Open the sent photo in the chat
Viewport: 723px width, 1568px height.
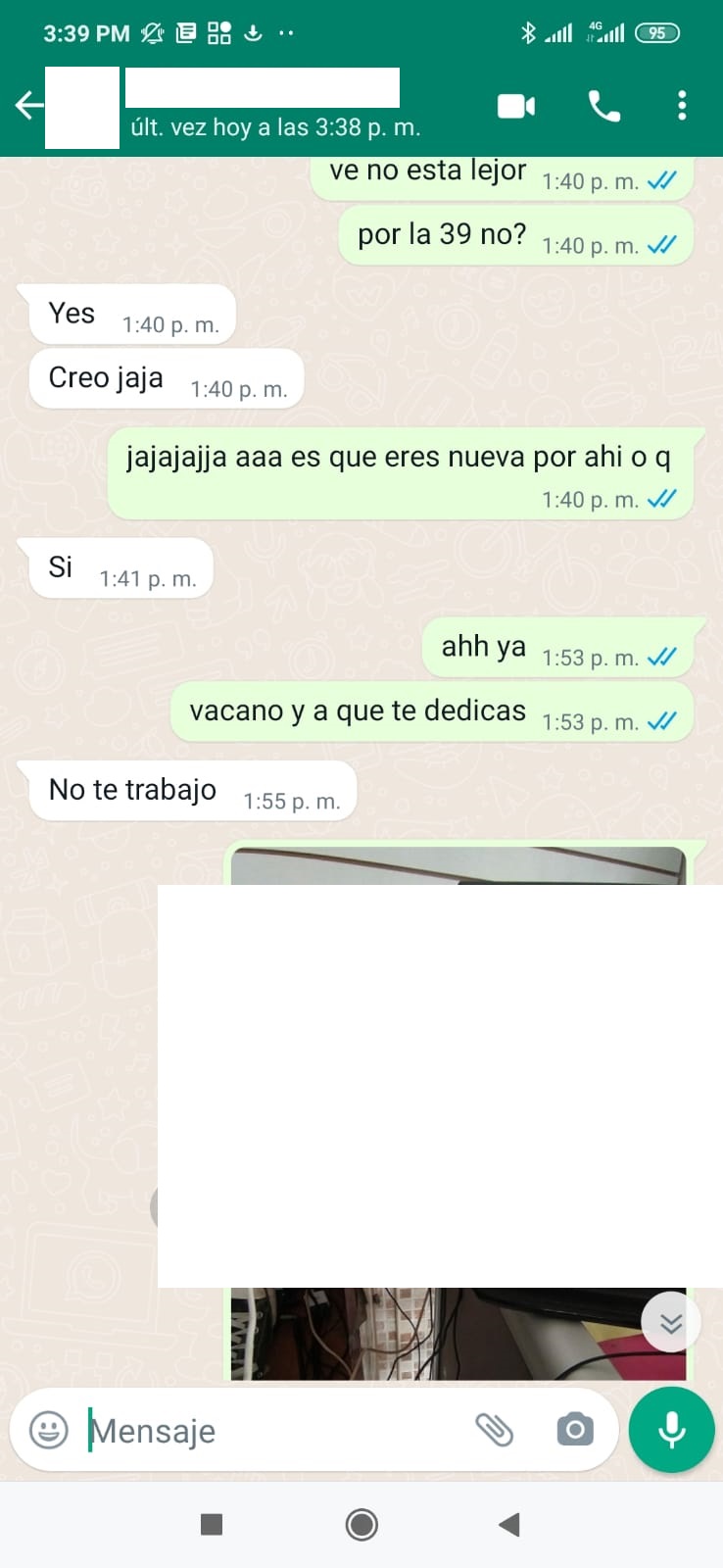(458, 1333)
